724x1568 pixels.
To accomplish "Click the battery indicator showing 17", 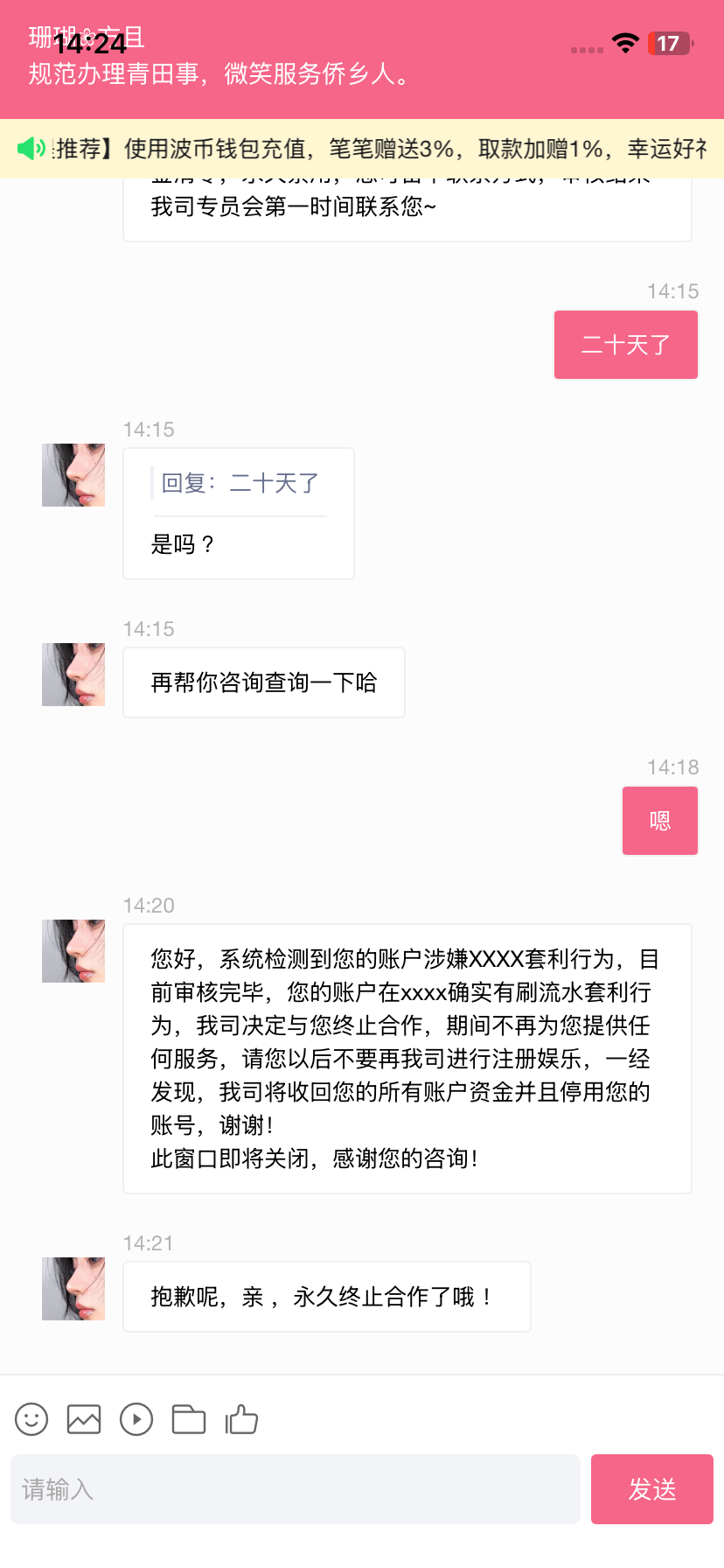I will (669, 42).
